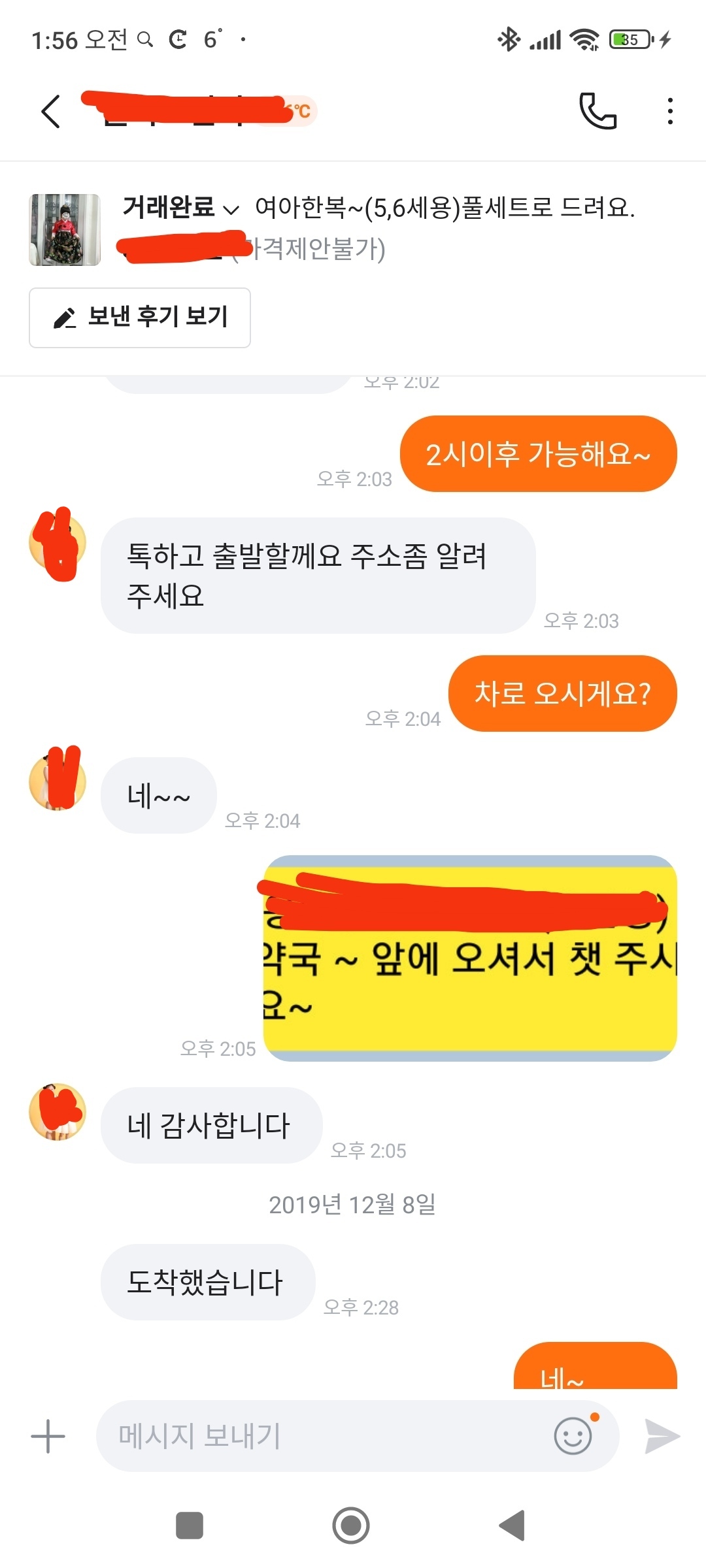
Task: Tap the plus attachment icon
Action: point(48,1436)
